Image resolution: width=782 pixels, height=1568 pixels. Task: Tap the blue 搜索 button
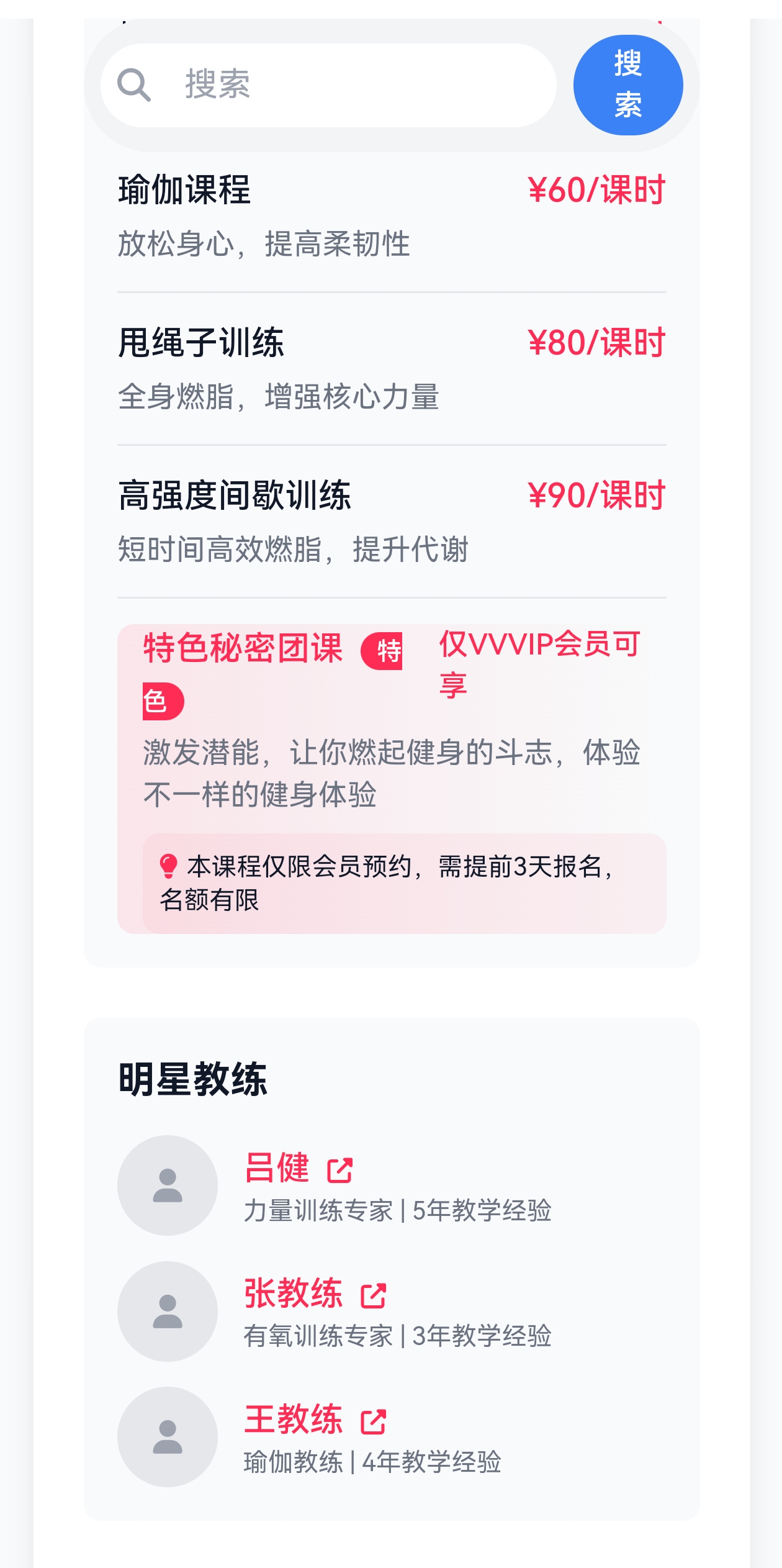(x=627, y=85)
